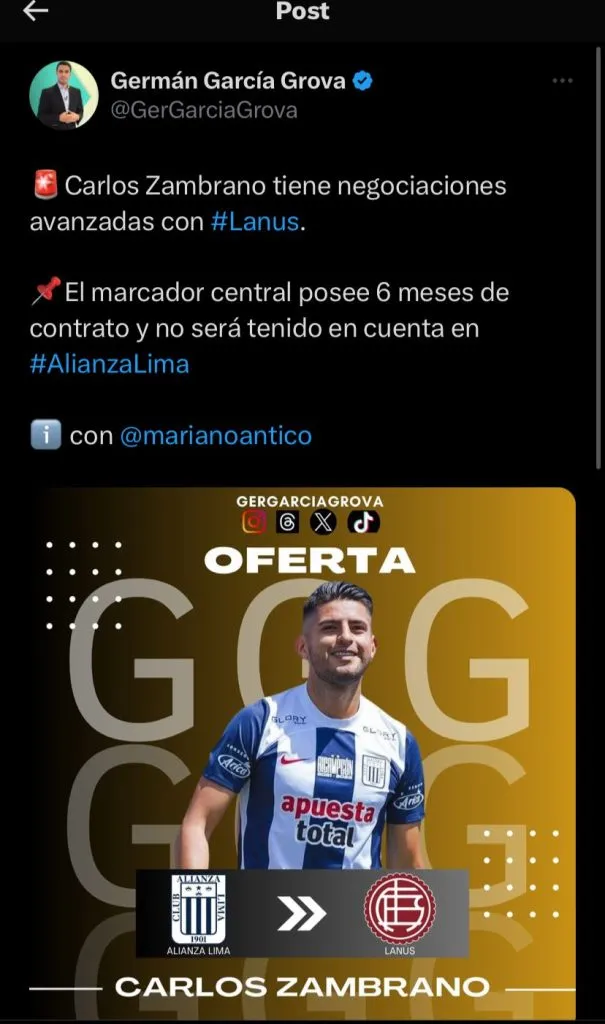Image resolution: width=605 pixels, height=1024 pixels.
Task: Open the #AlianzaLima hashtag
Action: [109, 364]
